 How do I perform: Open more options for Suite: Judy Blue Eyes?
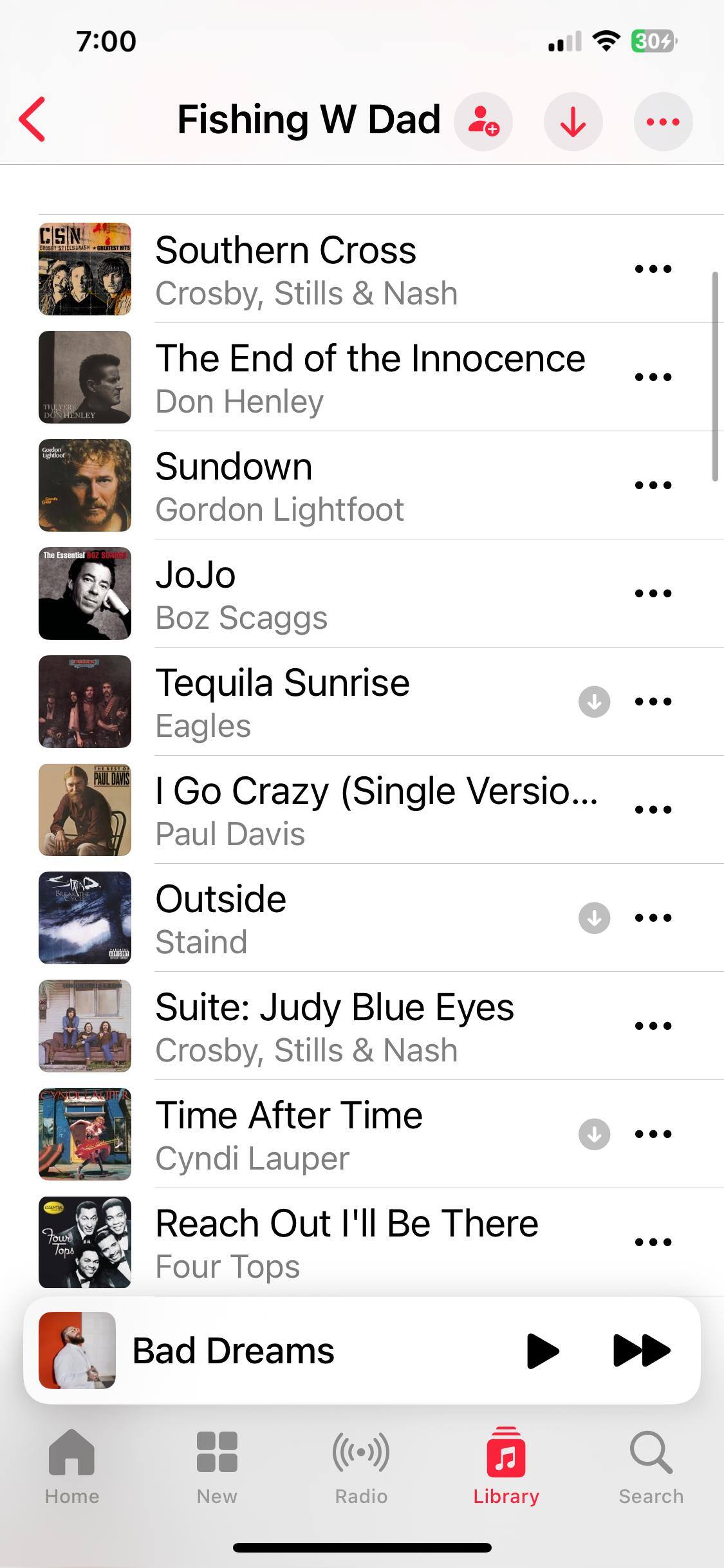(653, 1026)
